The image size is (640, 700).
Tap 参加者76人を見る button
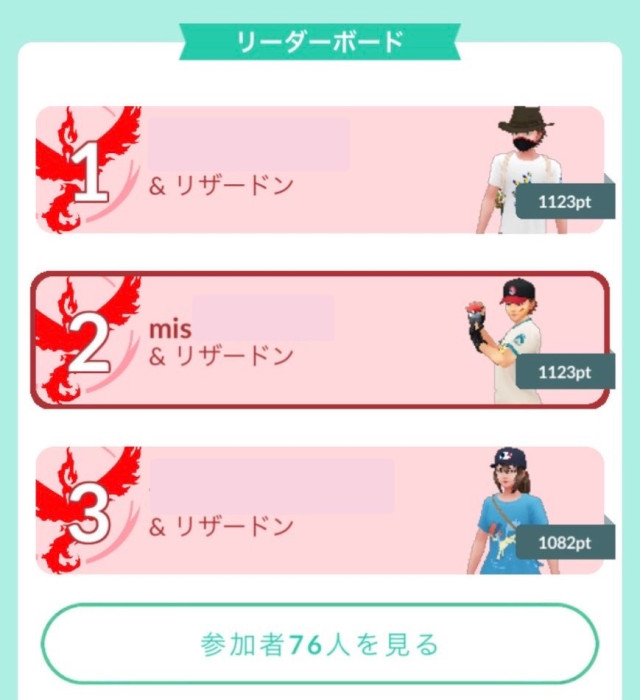pyautogui.click(x=320, y=644)
